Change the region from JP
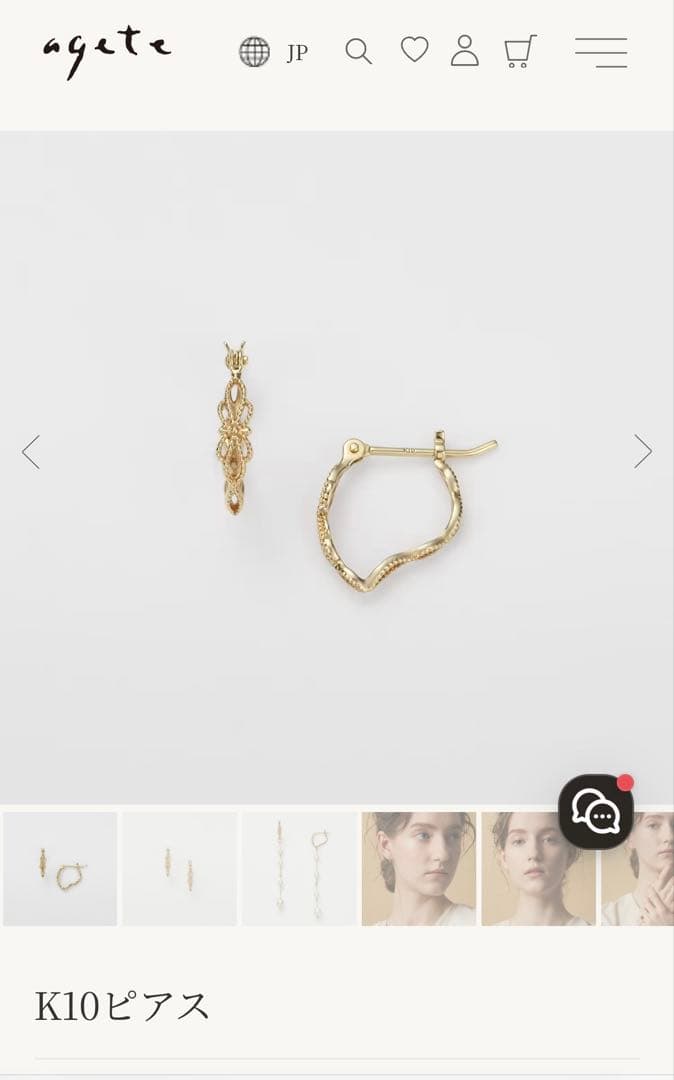The image size is (674, 1080). click(274, 52)
